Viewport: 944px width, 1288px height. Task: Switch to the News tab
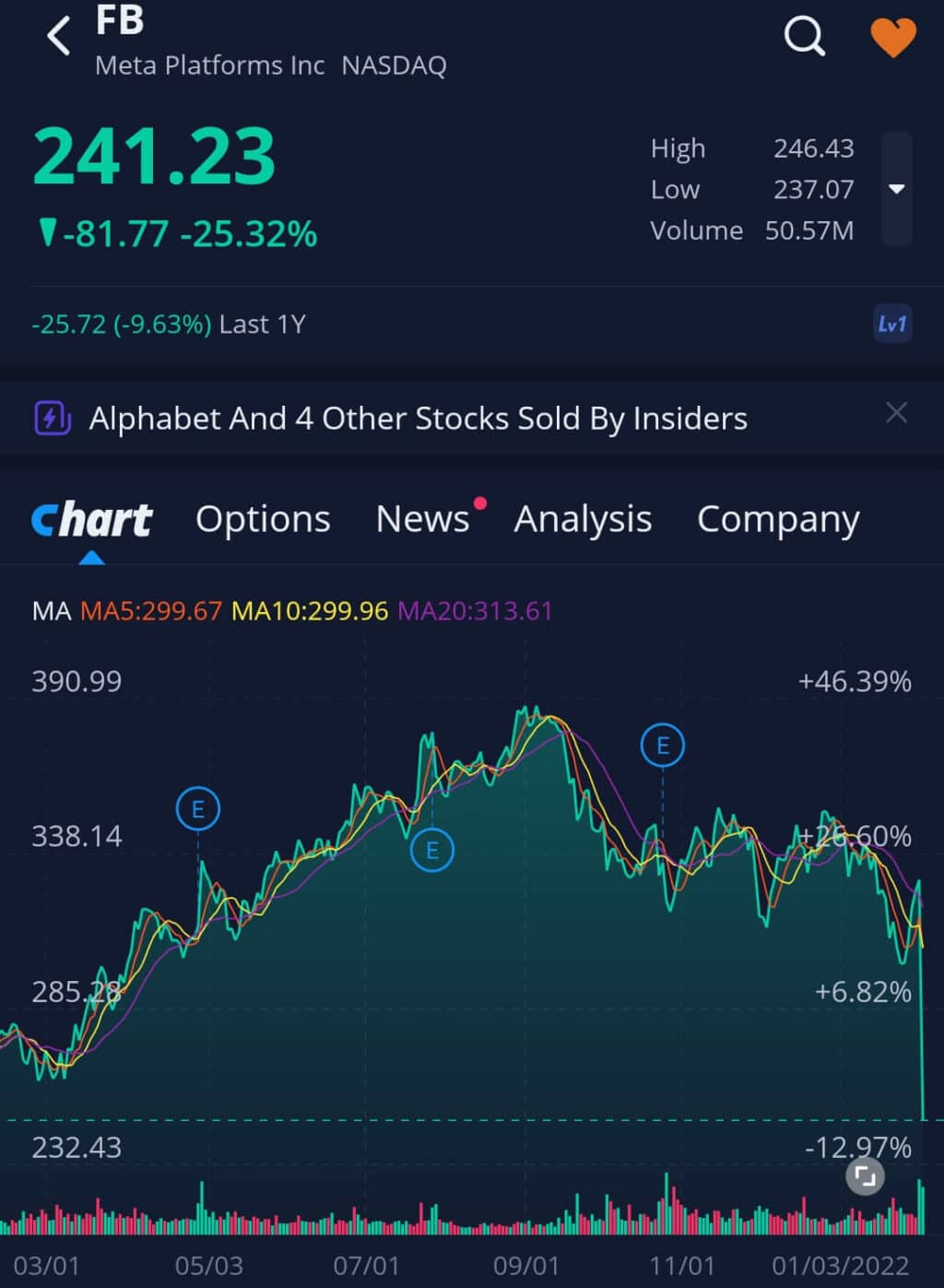[x=423, y=519]
